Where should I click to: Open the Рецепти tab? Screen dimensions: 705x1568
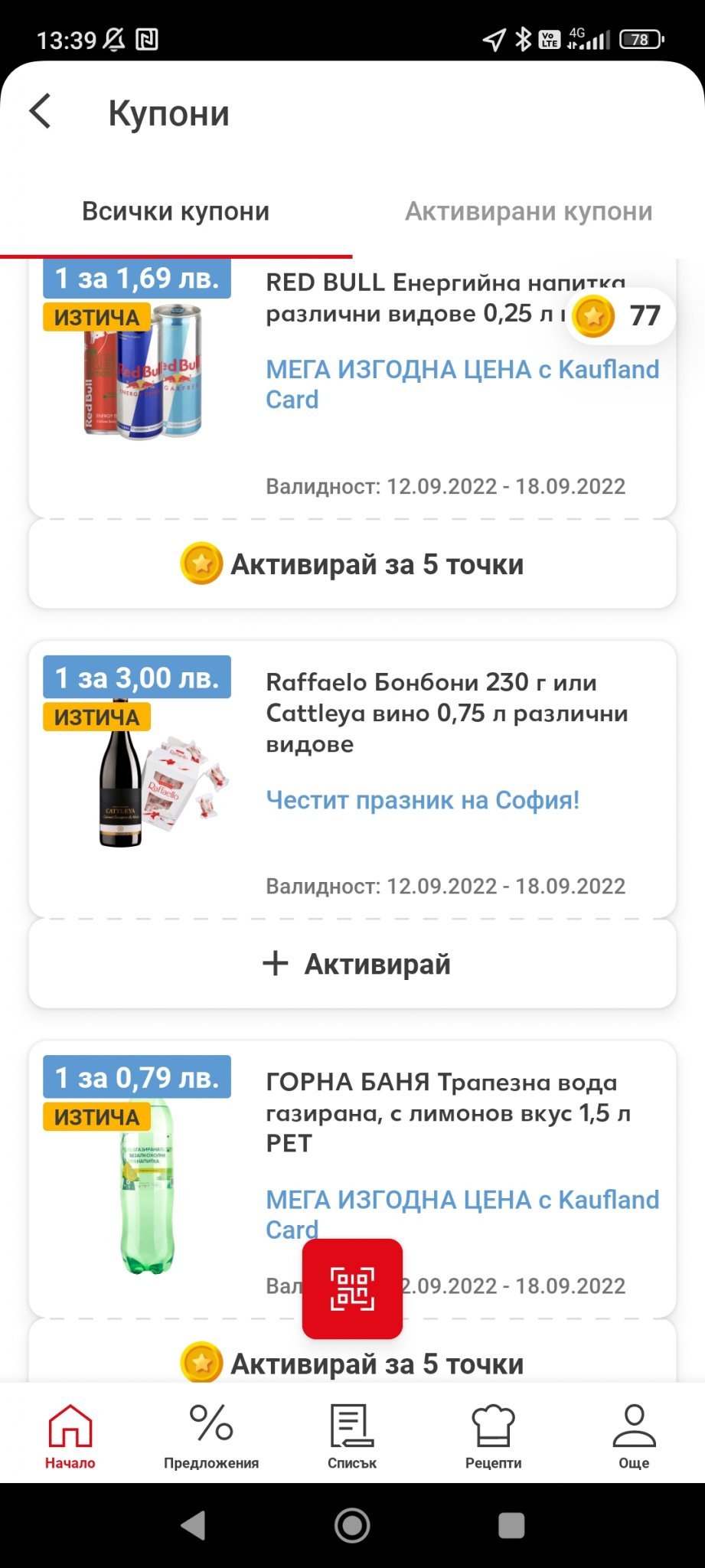tap(493, 1436)
